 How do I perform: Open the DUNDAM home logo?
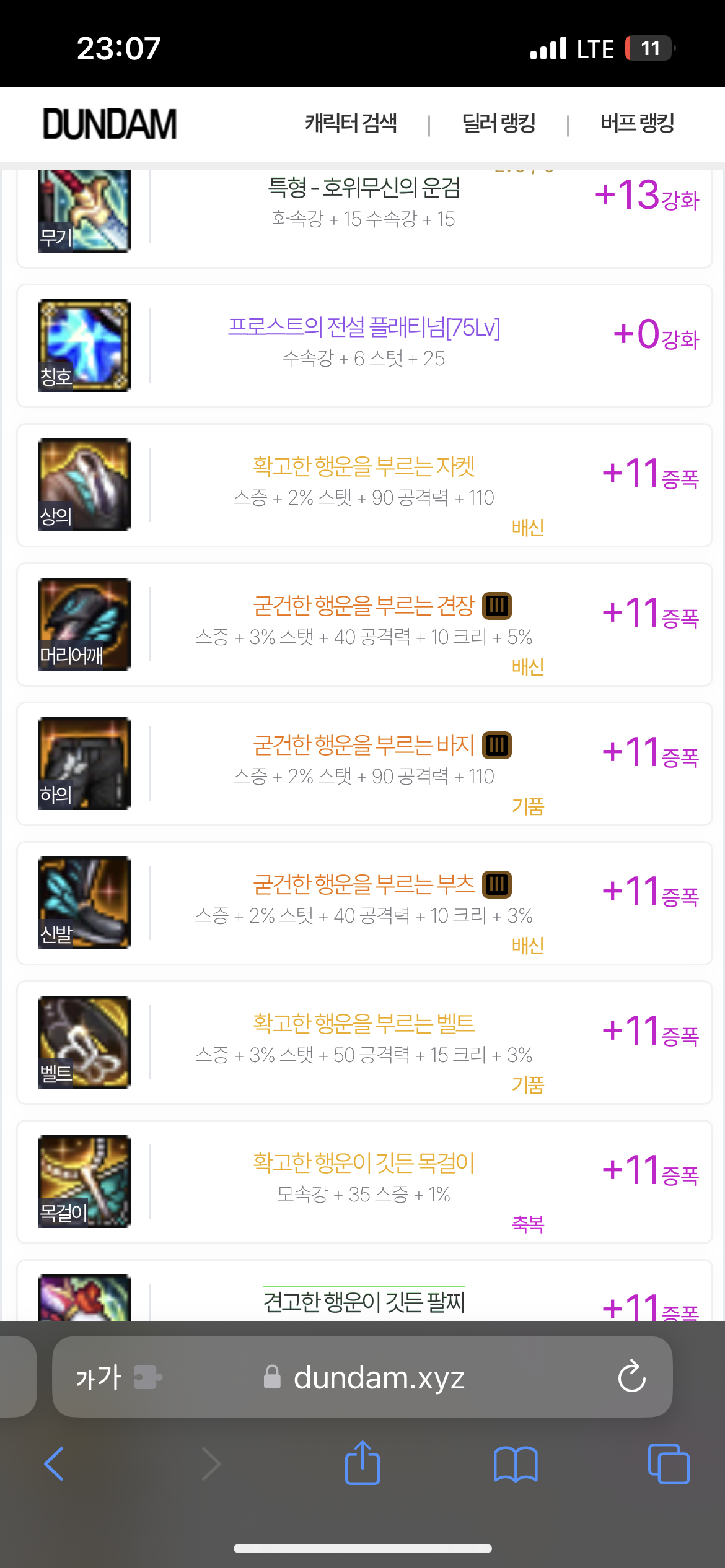pyautogui.click(x=110, y=124)
